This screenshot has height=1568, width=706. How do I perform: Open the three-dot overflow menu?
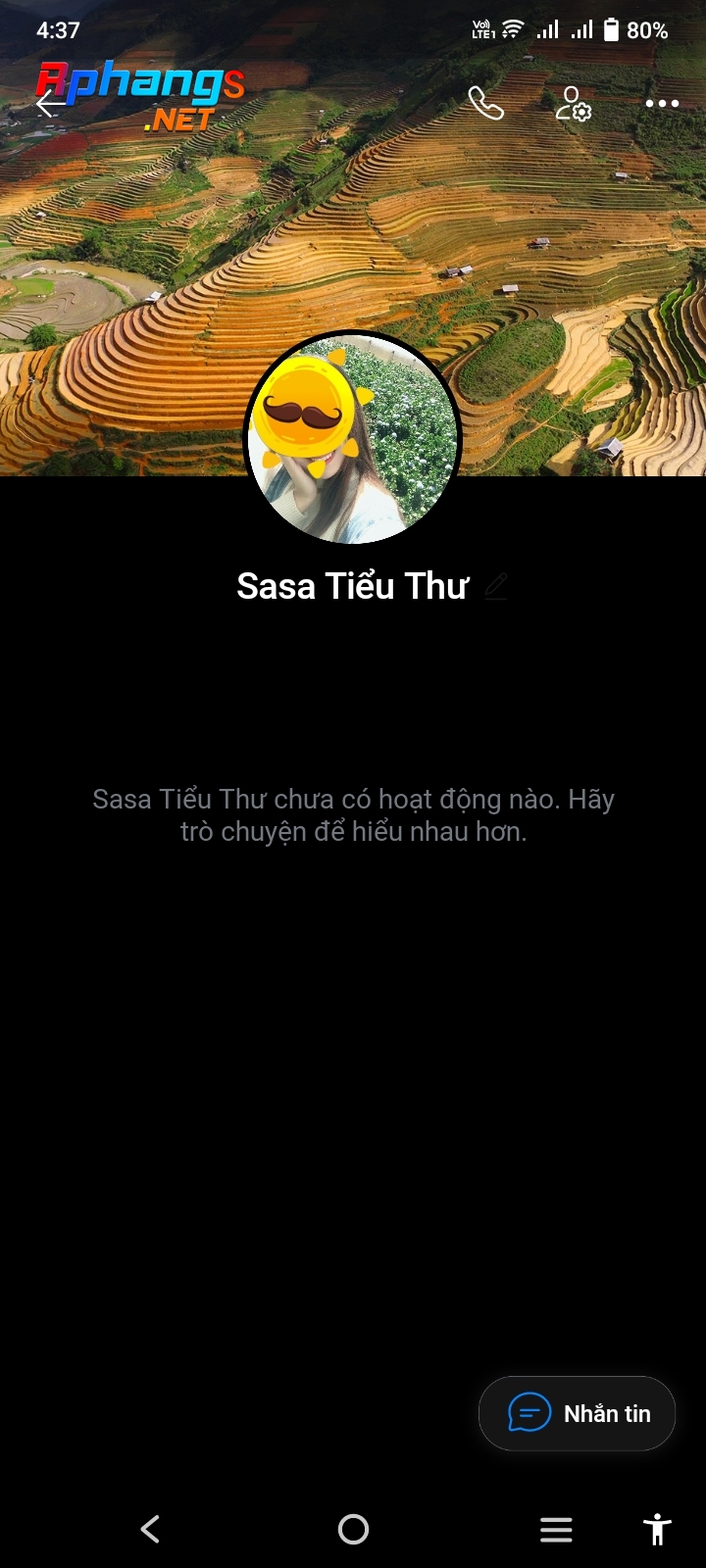662,103
